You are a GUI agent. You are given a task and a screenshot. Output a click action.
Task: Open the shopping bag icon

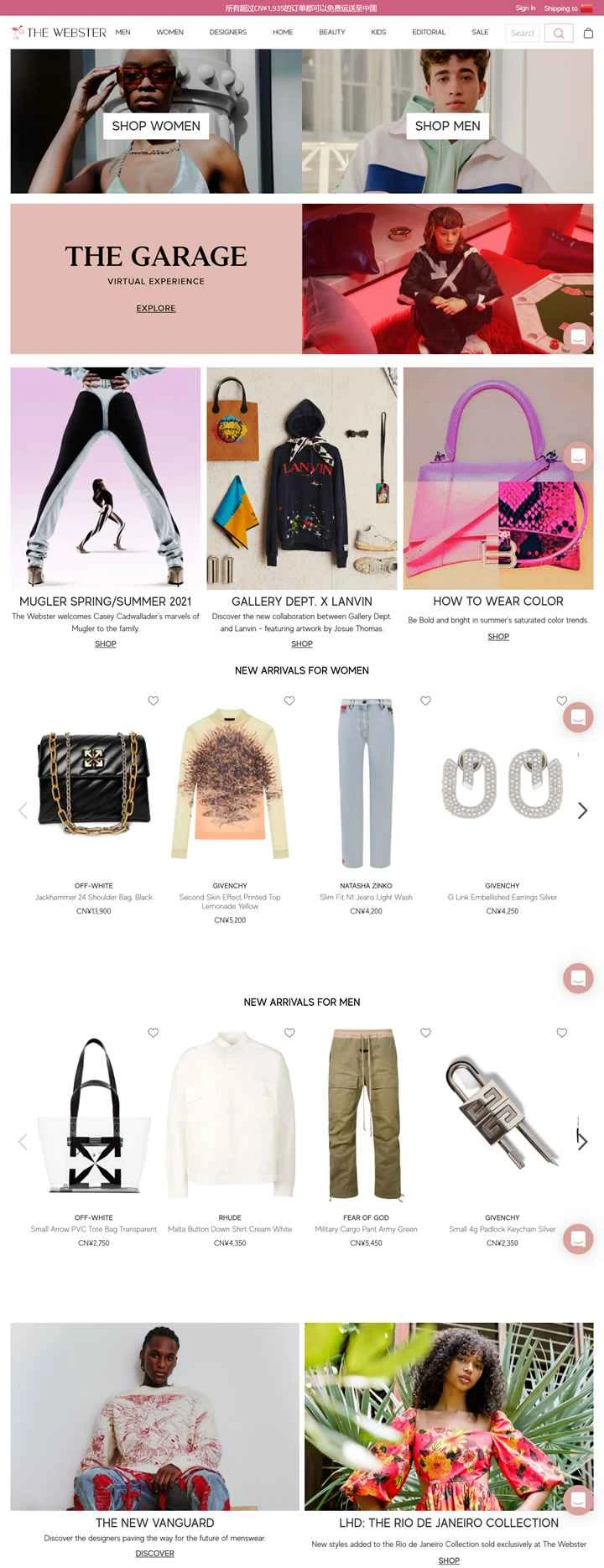(x=588, y=34)
